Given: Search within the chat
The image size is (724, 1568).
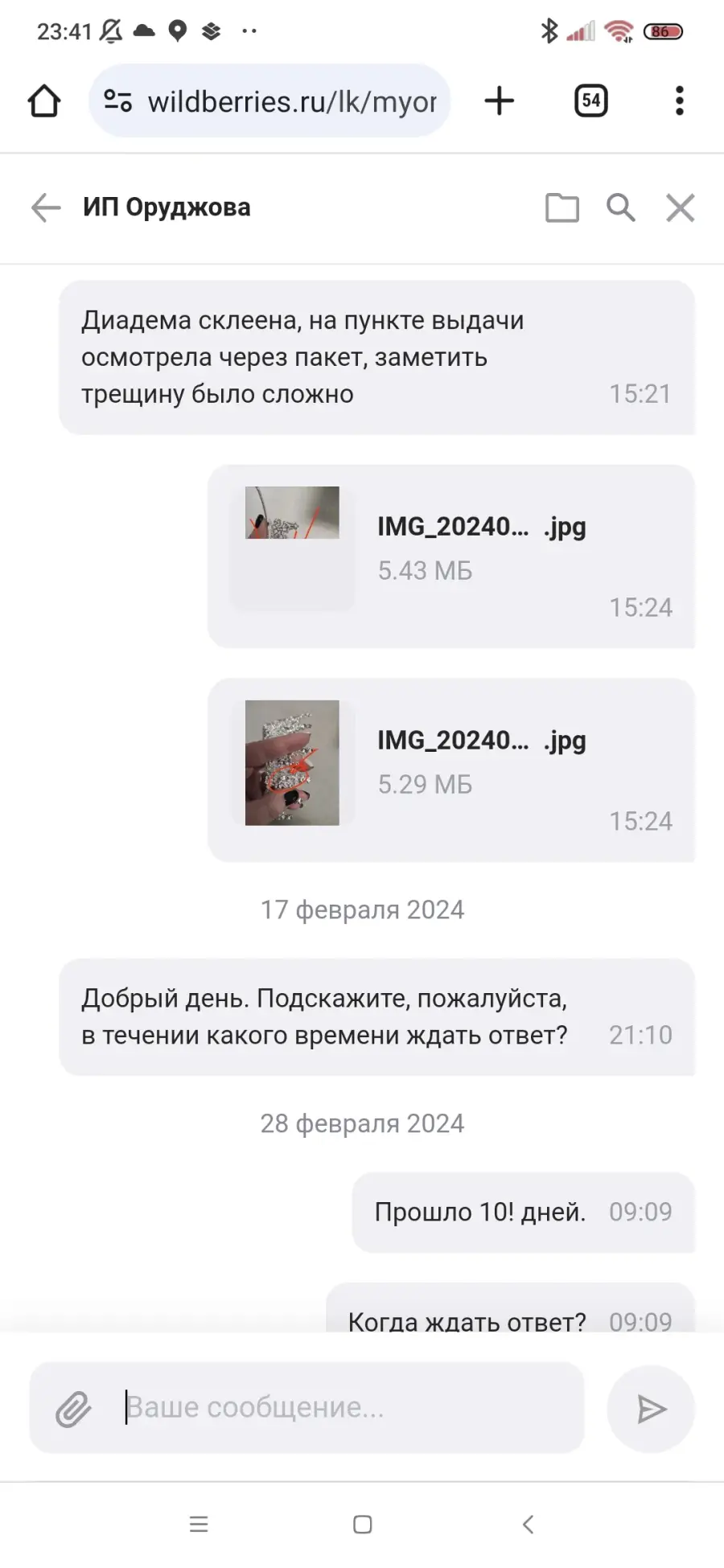Looking at the screenshot, I should 620,207.
